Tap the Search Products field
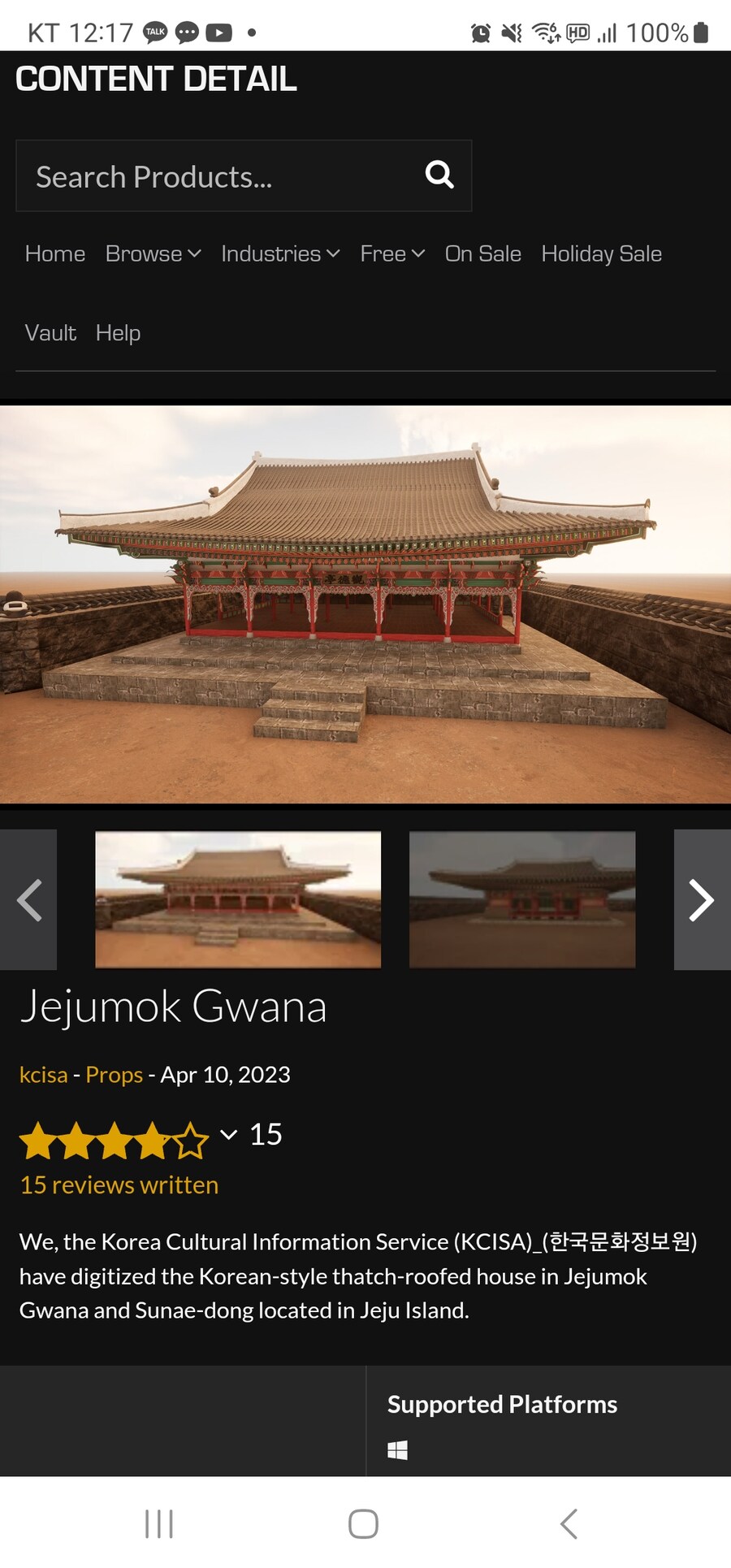 pyautogui.click(x=219, y=176)
